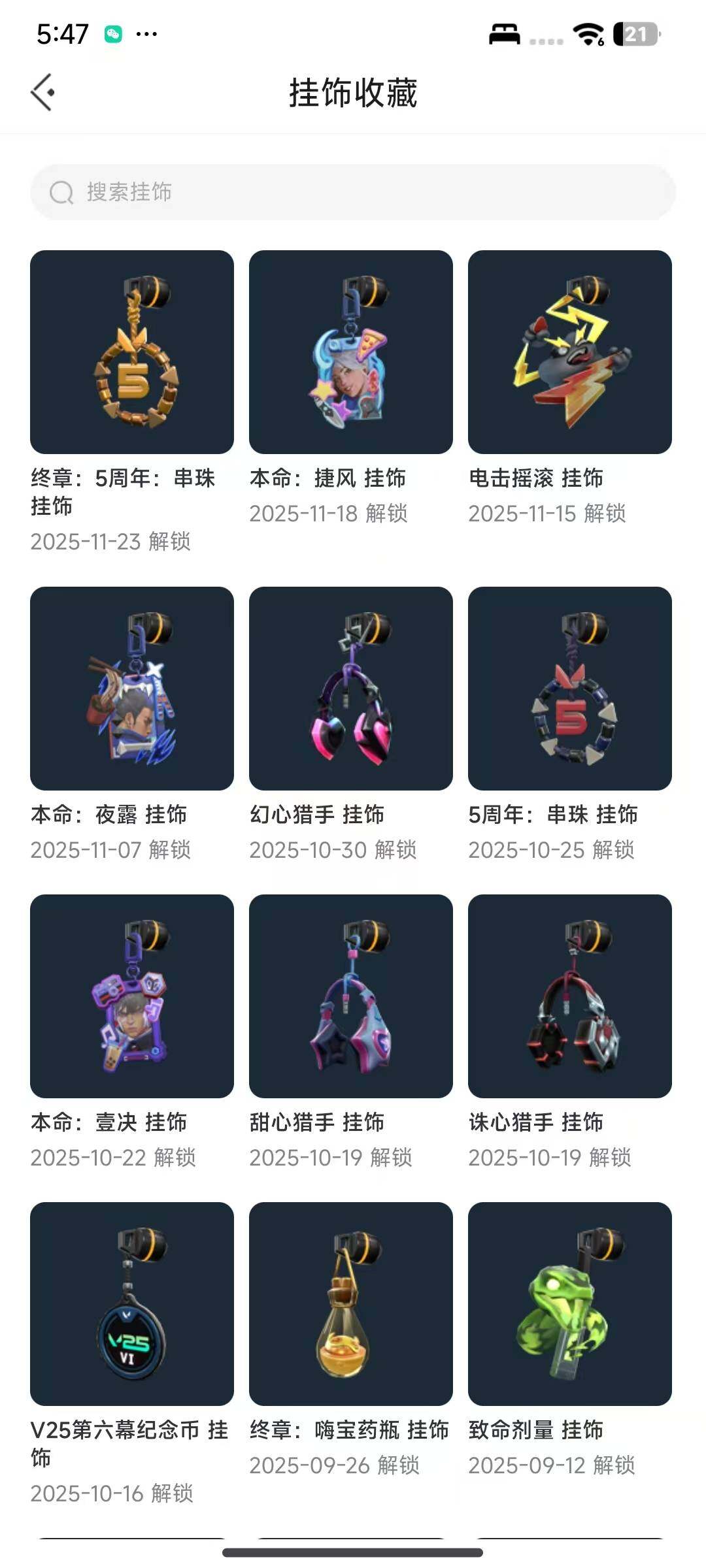Select the V25第六幕纪念币 charm thumbnail
706x1568 pixels.
click(x=131, y=1307)
